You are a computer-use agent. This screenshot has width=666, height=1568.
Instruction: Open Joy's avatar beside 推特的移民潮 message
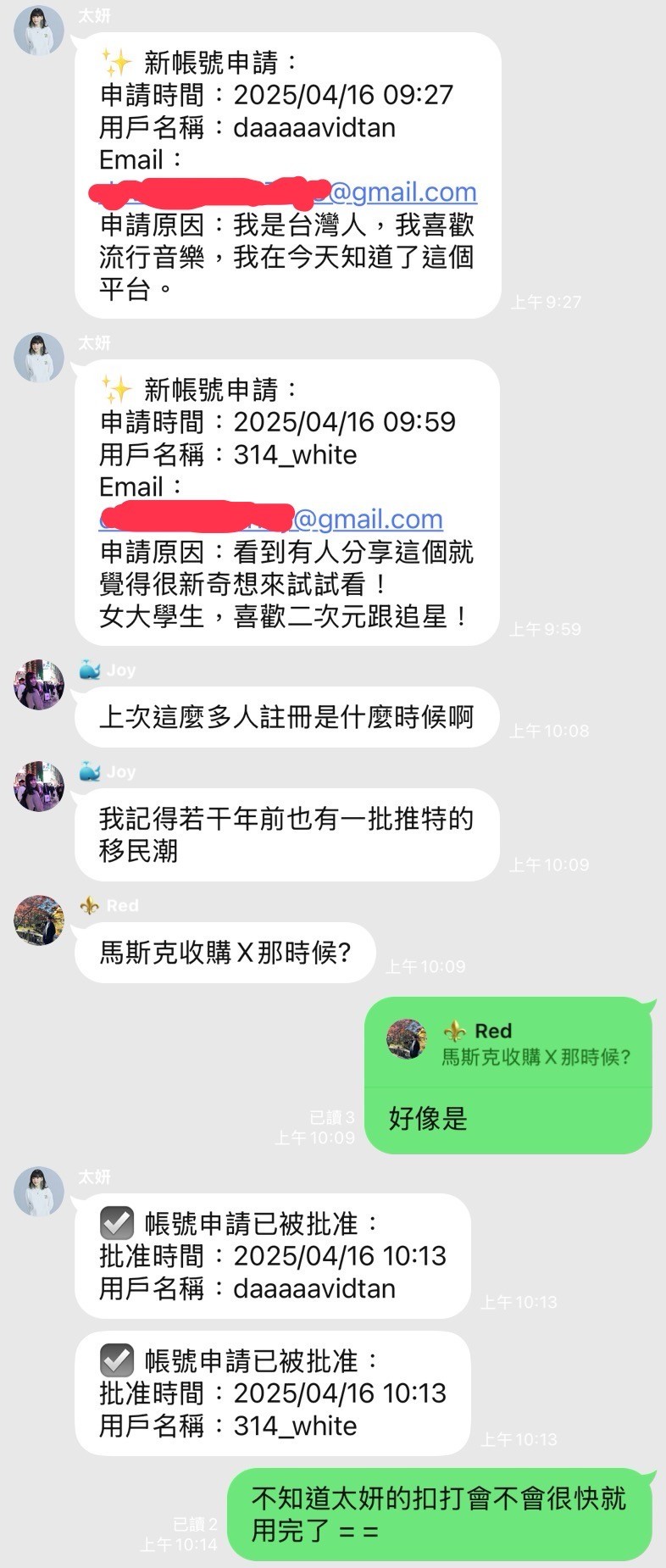[39, 786]
